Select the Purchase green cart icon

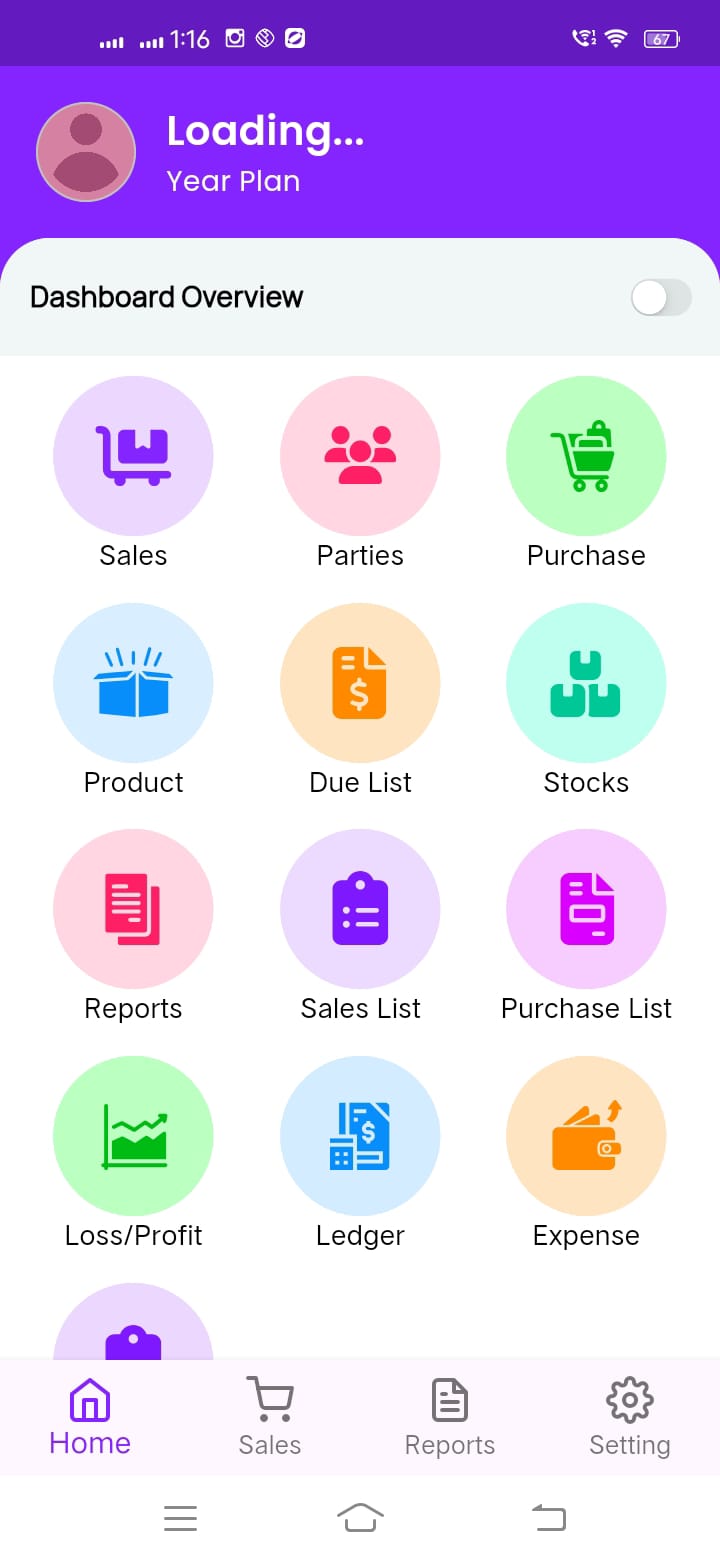coord(586,455)
